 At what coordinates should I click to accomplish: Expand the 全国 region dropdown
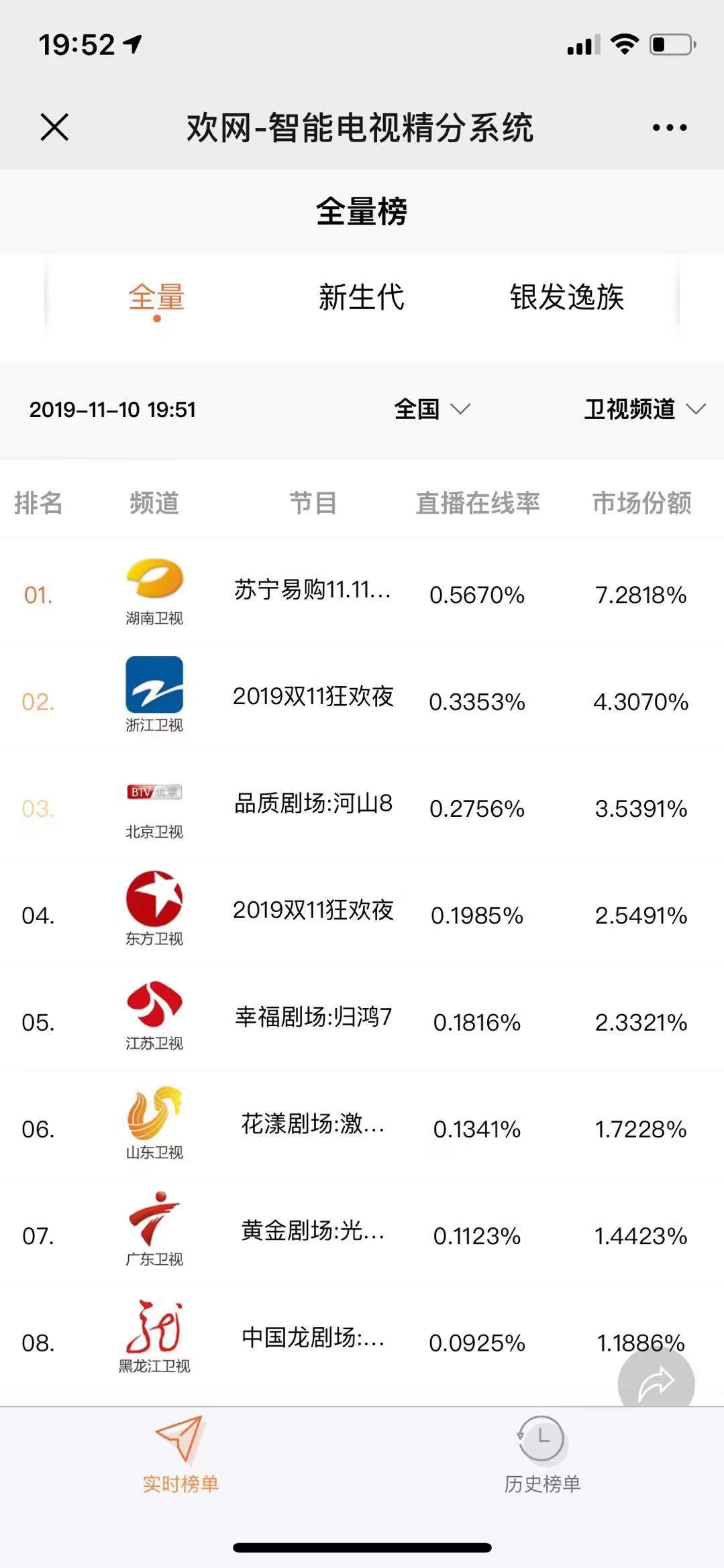(x=431, y=409)
